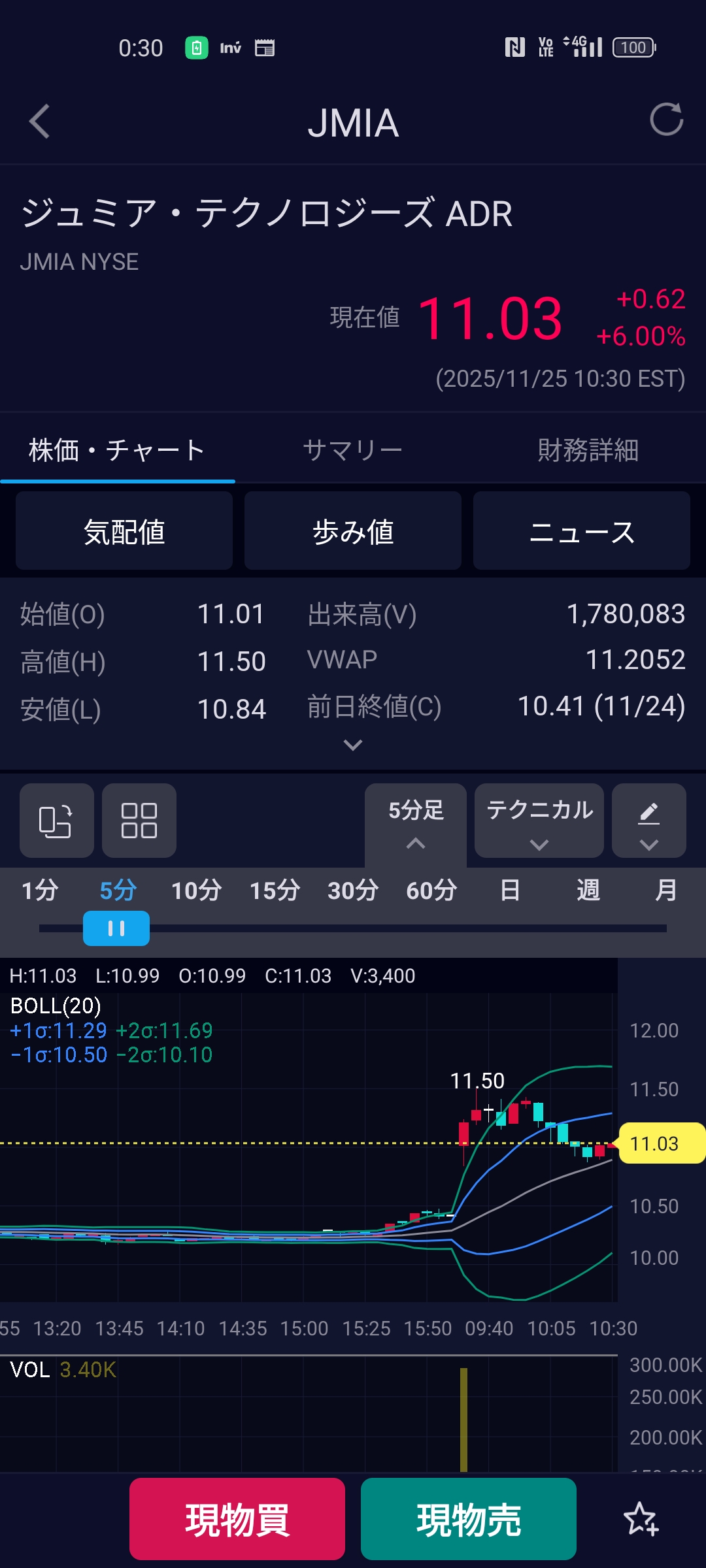Select the 60分 chart interval
The height and width of the screenshot is (1568, 706).
click(431, 890)
